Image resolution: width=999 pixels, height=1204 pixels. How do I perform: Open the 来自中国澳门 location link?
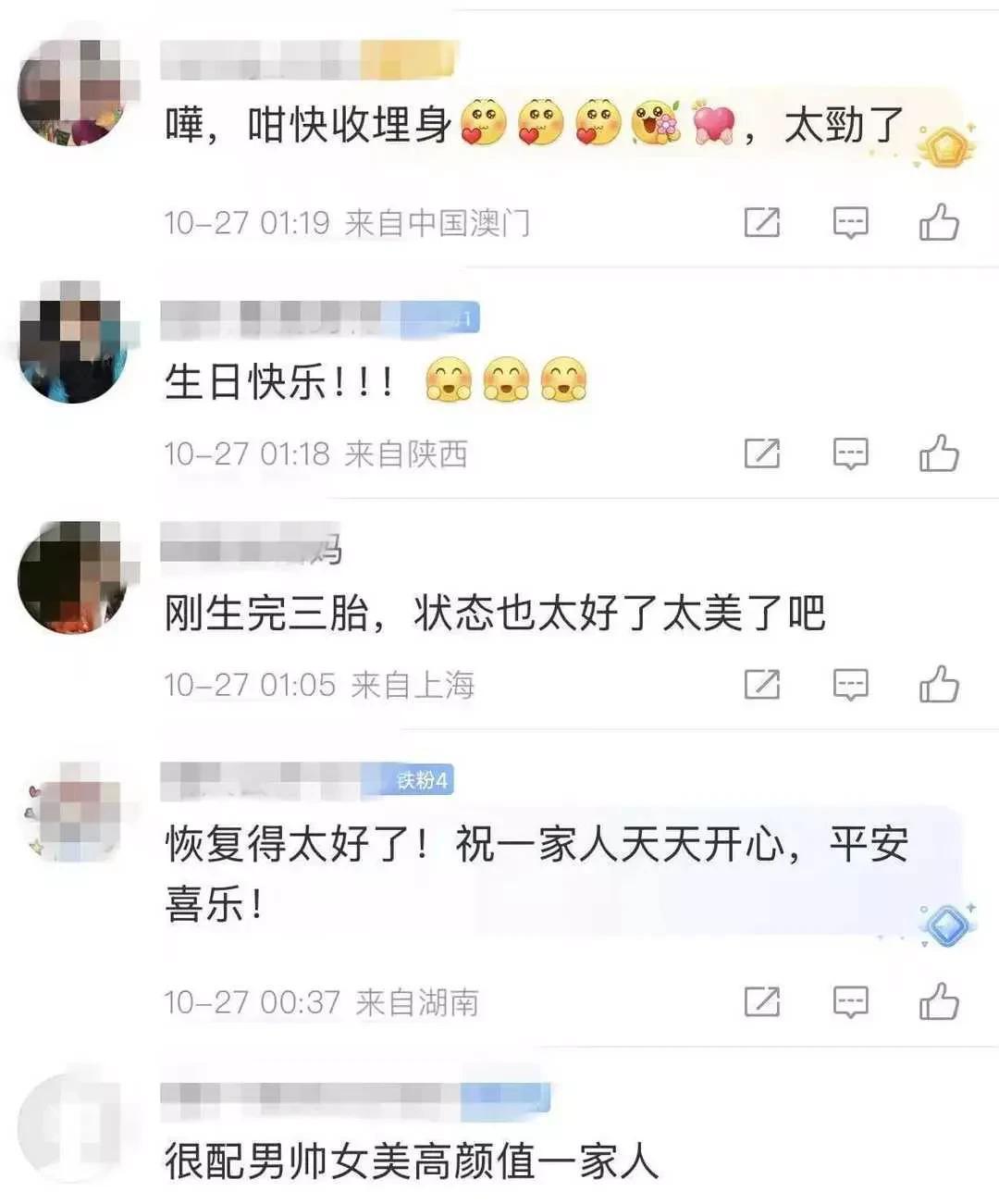tap(439, 222)
